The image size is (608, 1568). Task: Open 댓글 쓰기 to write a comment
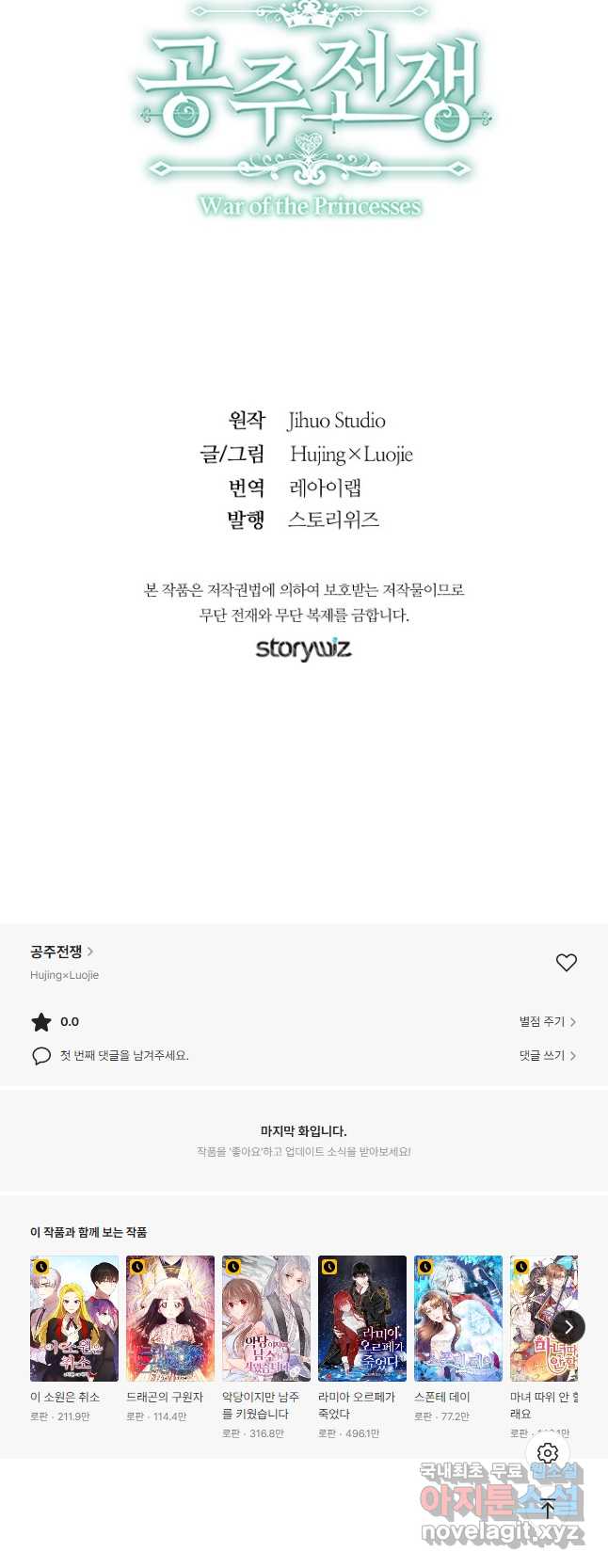[x=547, y=1055]
